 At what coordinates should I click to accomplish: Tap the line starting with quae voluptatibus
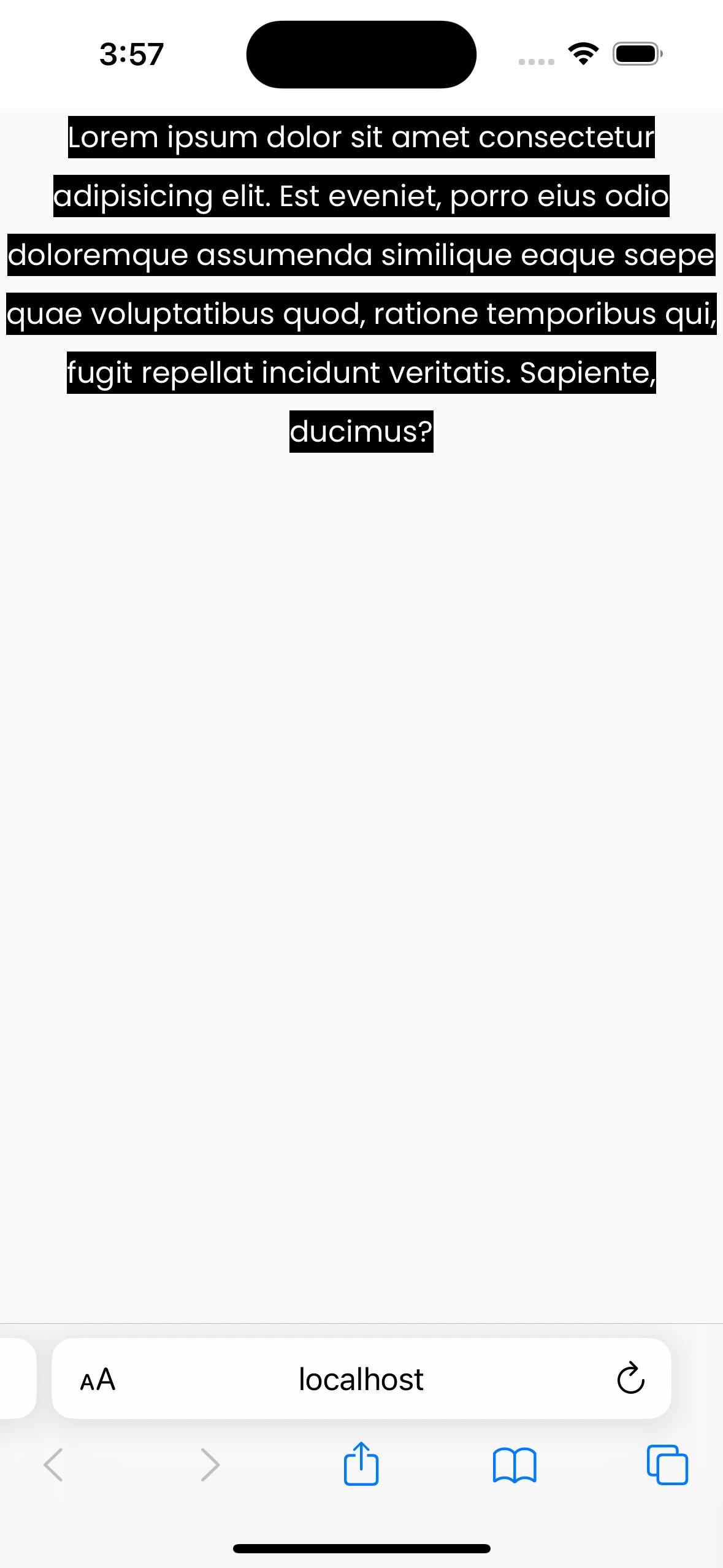[361, 314]
